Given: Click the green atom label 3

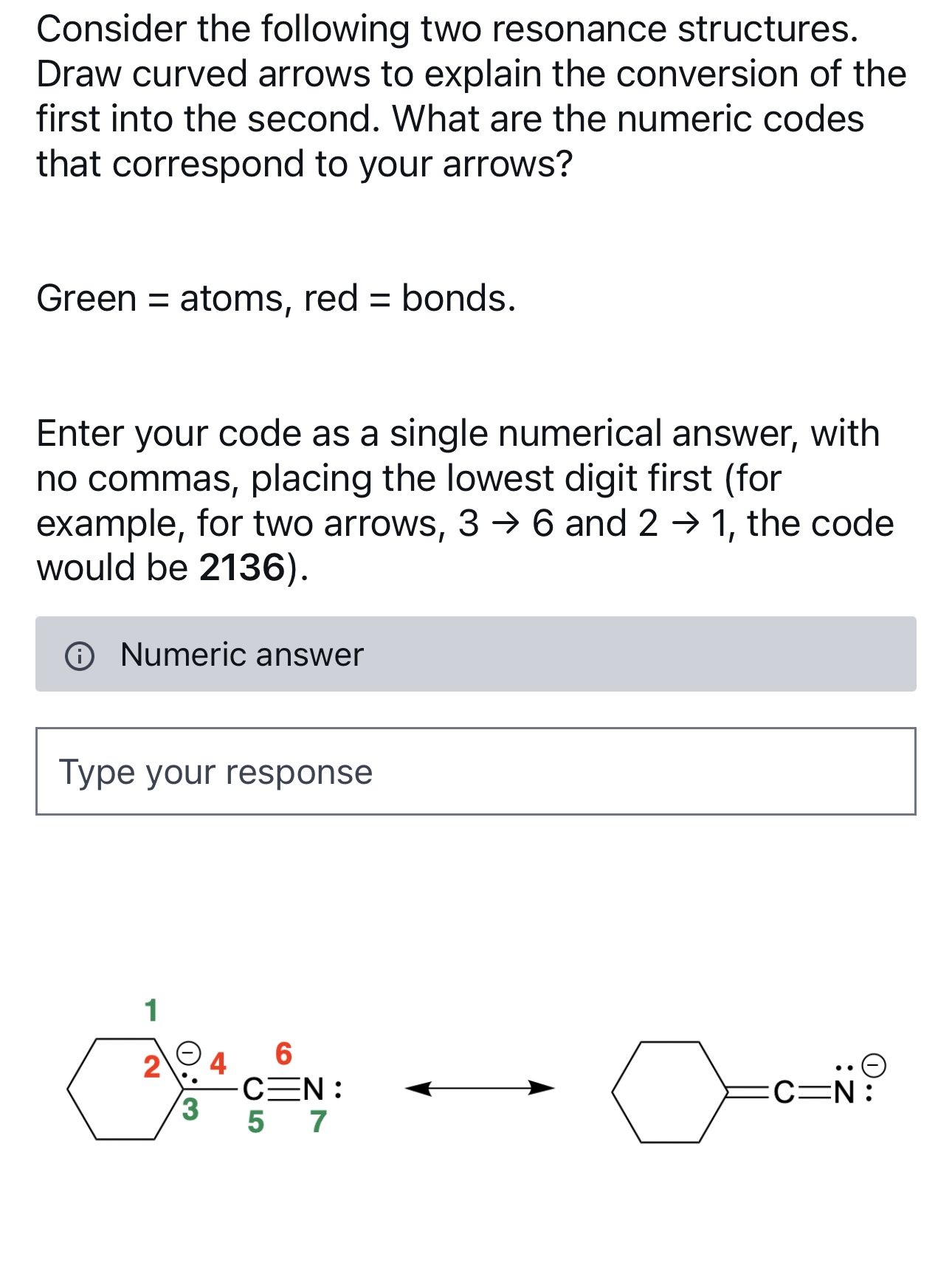Looking at the screenshot, I should click(190, 1109).
